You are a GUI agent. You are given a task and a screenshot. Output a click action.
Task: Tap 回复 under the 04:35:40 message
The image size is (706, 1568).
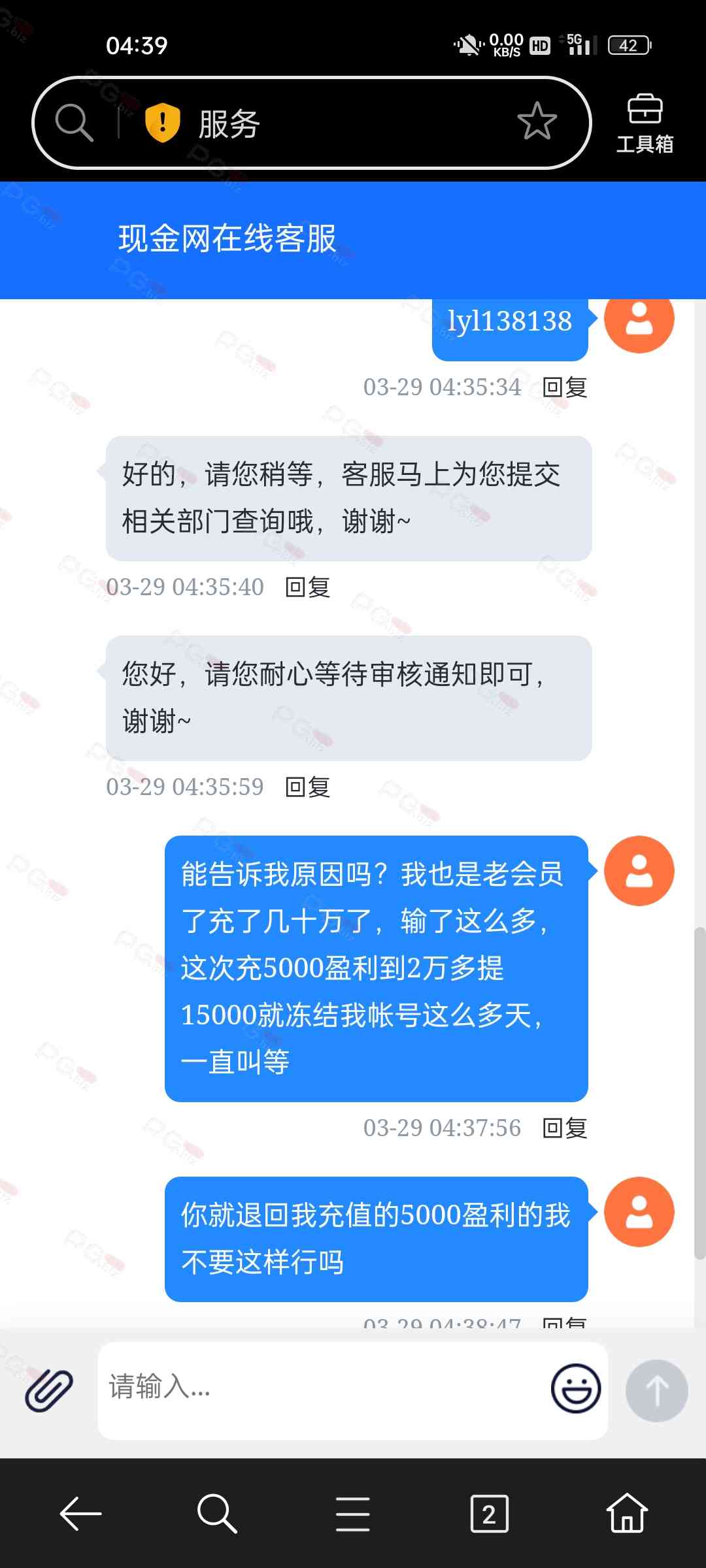[x=308, y=587]
